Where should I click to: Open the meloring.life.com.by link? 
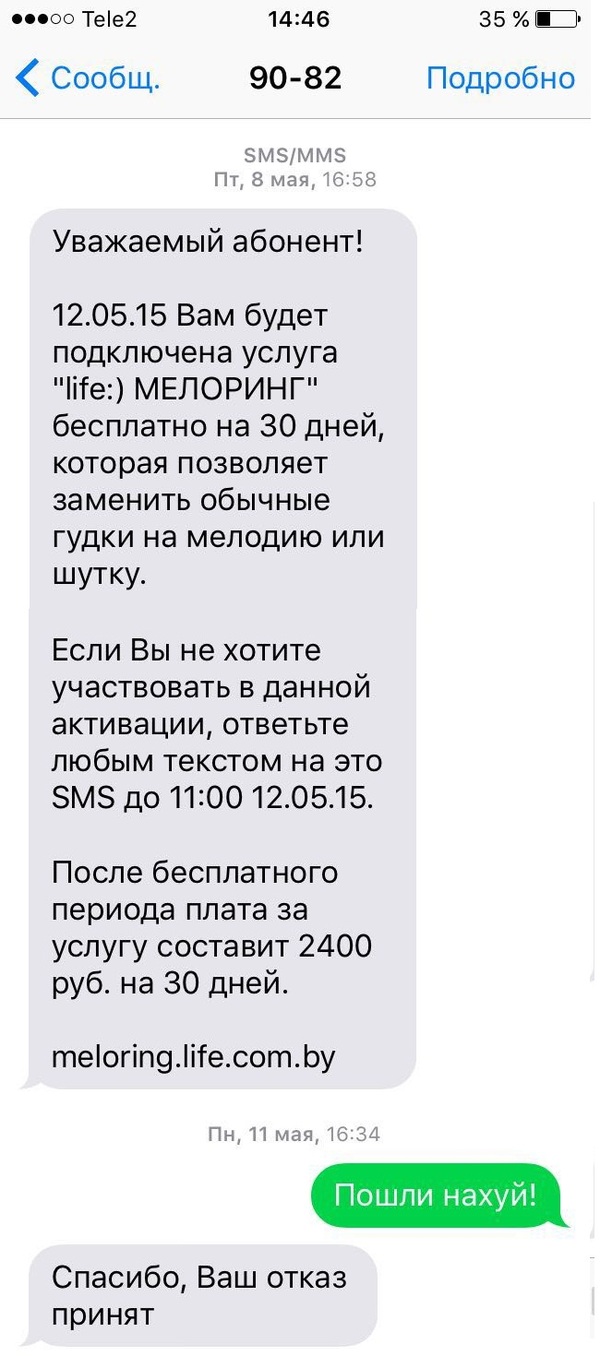coord(193,1056)
